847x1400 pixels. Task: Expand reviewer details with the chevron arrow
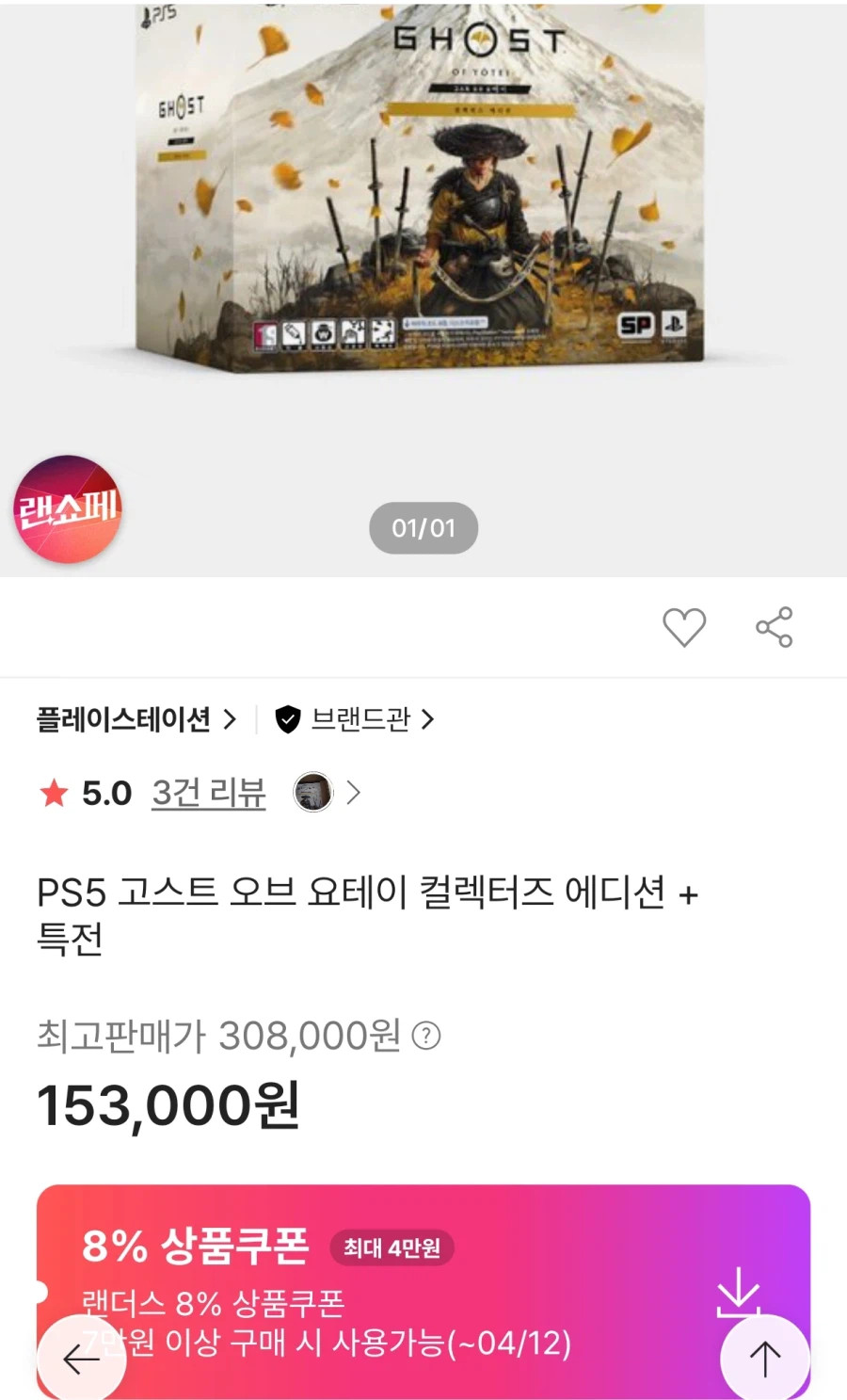(x=353, y=792)
